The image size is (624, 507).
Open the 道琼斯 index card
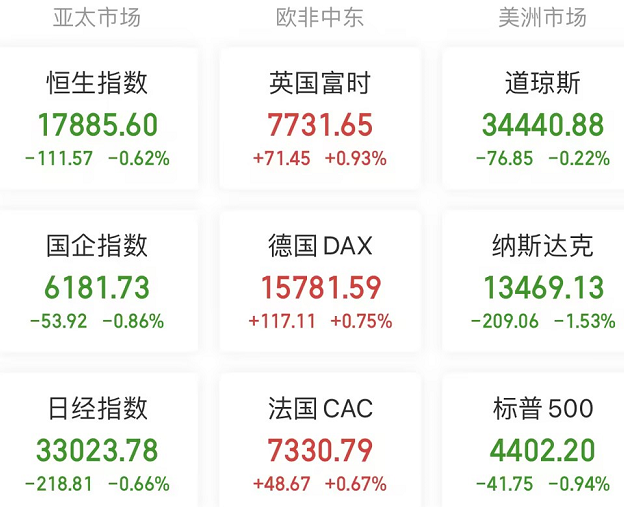click(x=543, y=118)
